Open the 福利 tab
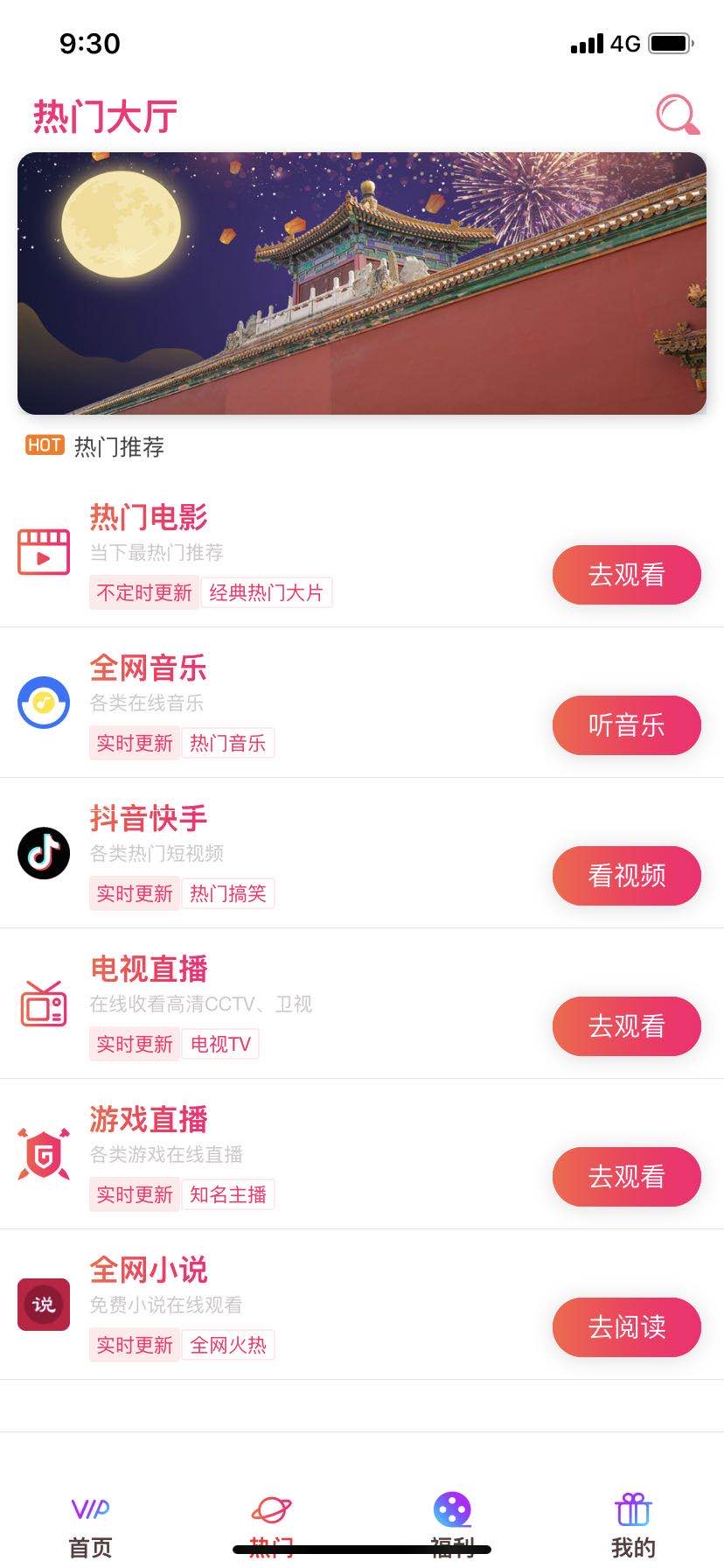This screenshot has width=724, height=1568. coord(452,1527)
